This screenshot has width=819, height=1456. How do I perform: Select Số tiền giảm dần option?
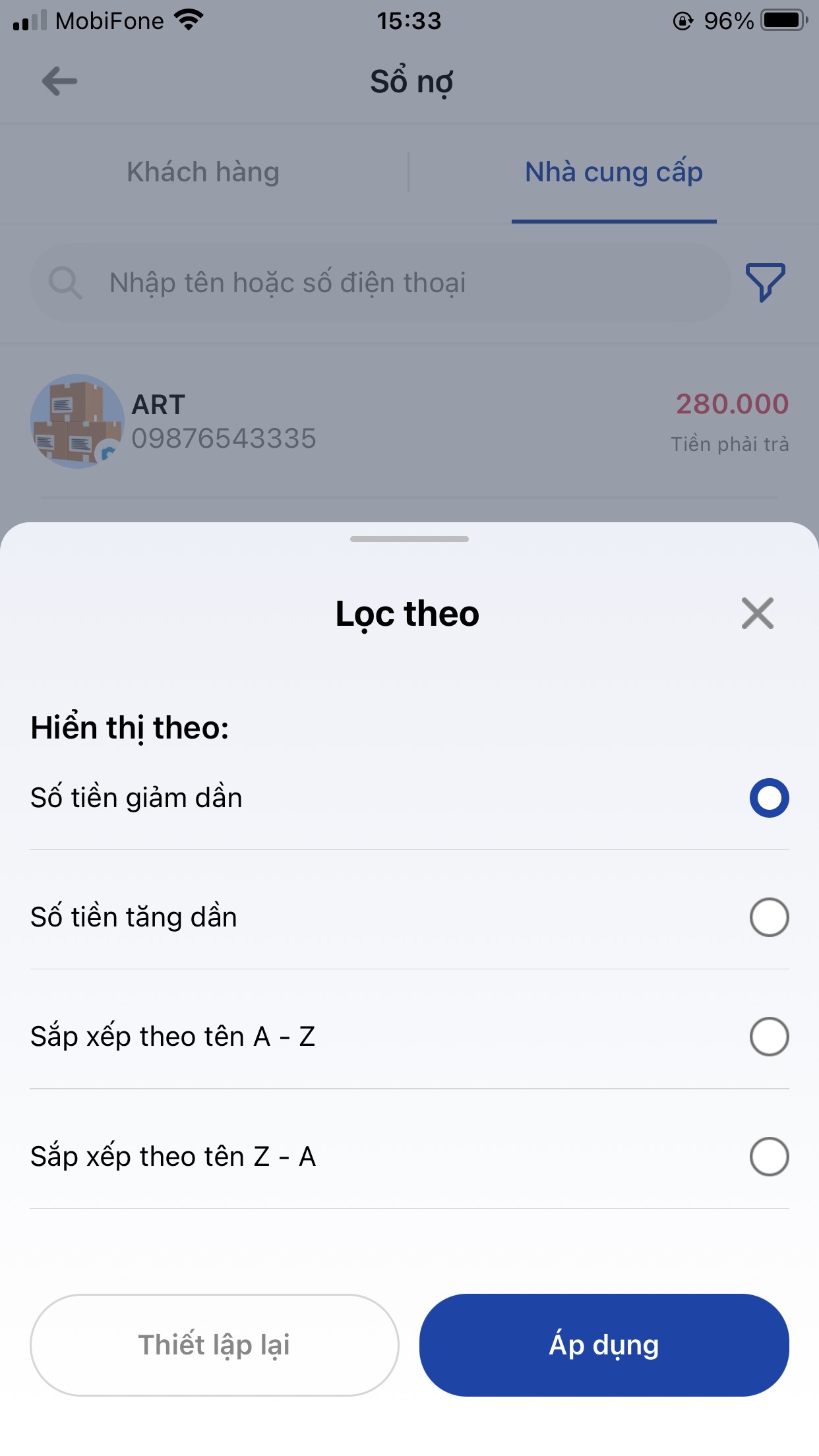(x=769, y=798)
